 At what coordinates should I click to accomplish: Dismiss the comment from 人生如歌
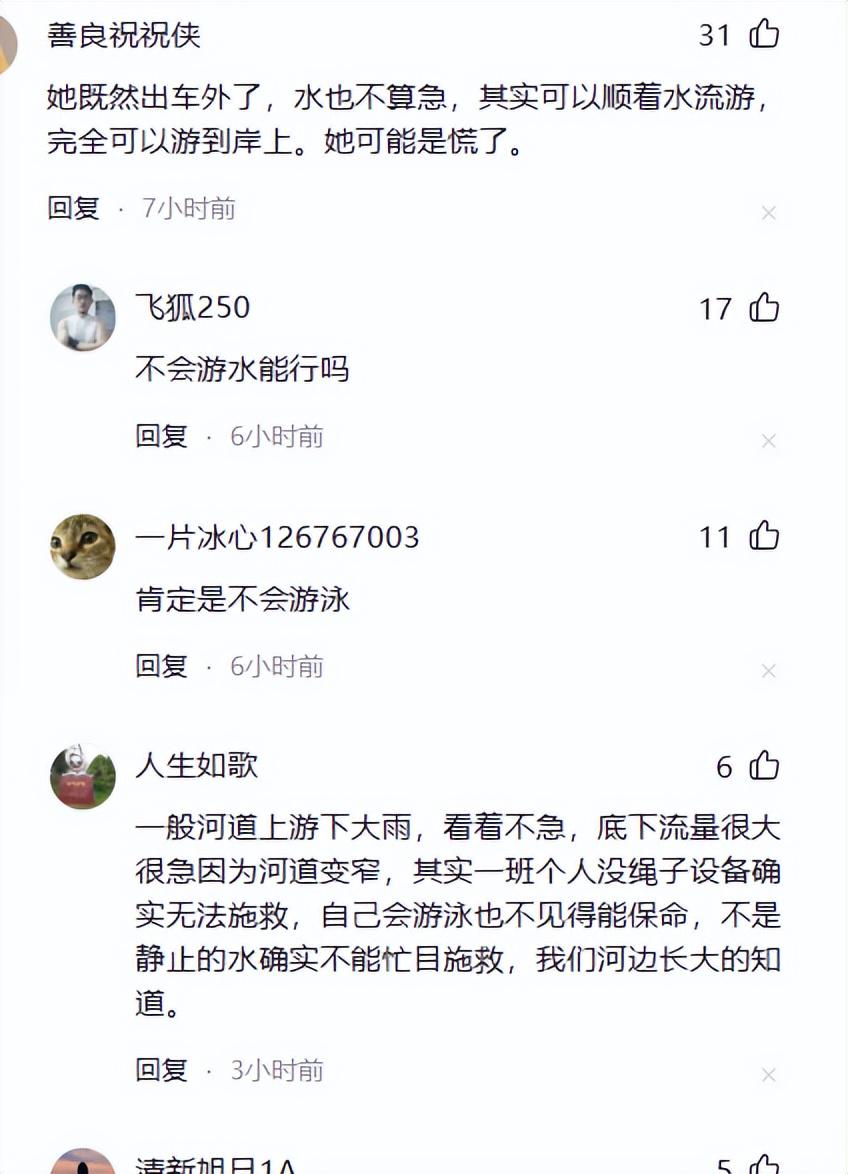click(768, 1075)
